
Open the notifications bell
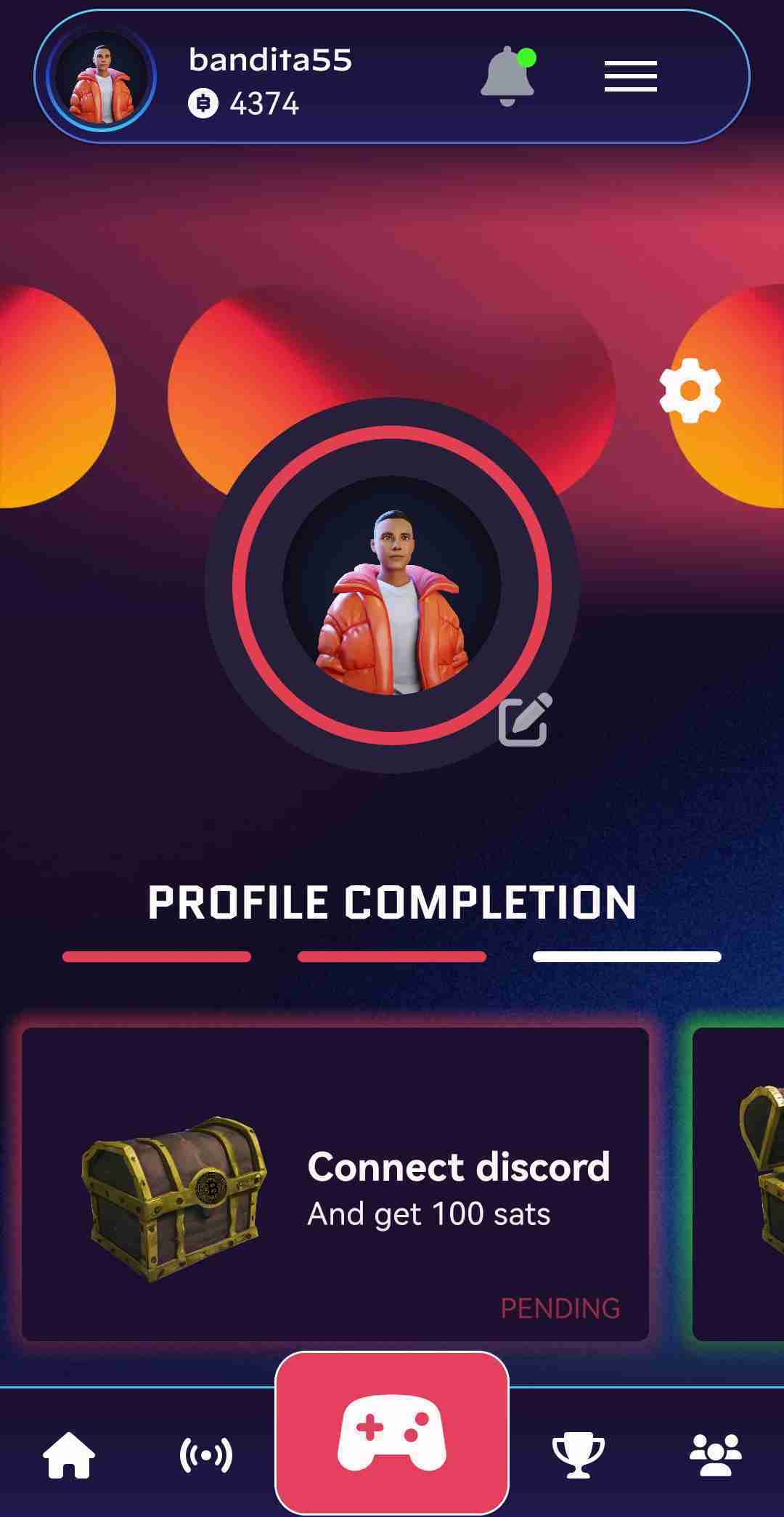[507, 77]
